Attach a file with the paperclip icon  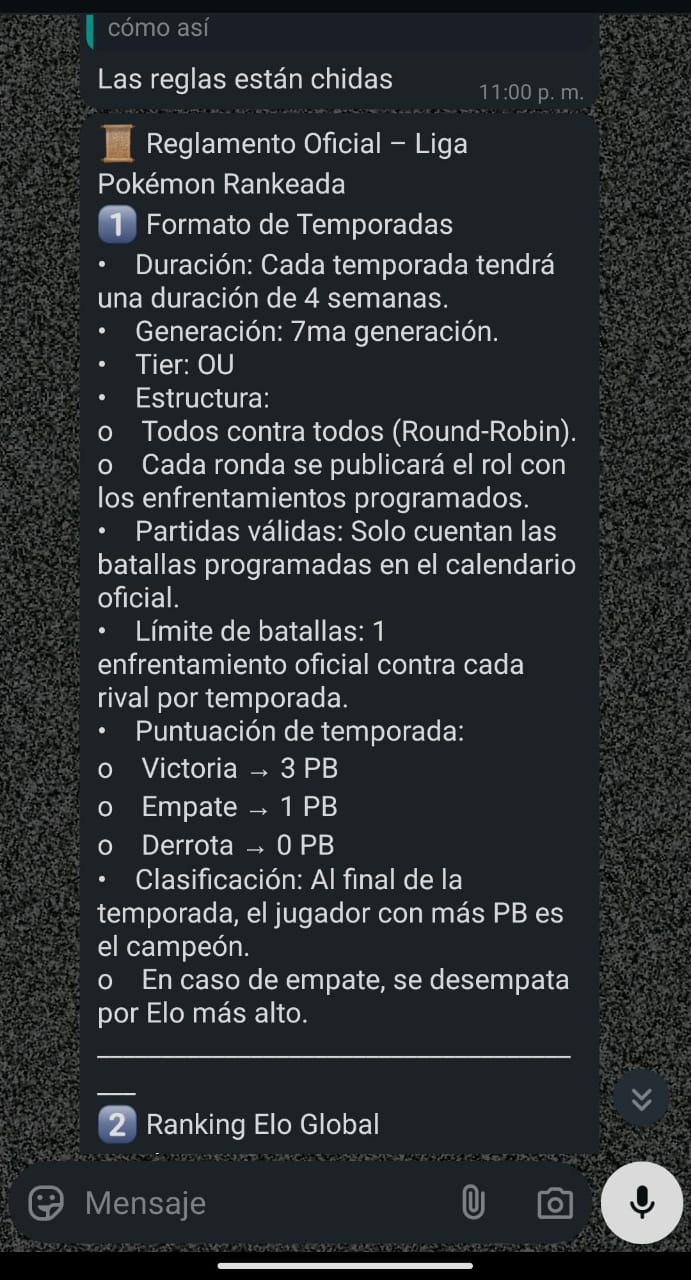coord(473,1202)
